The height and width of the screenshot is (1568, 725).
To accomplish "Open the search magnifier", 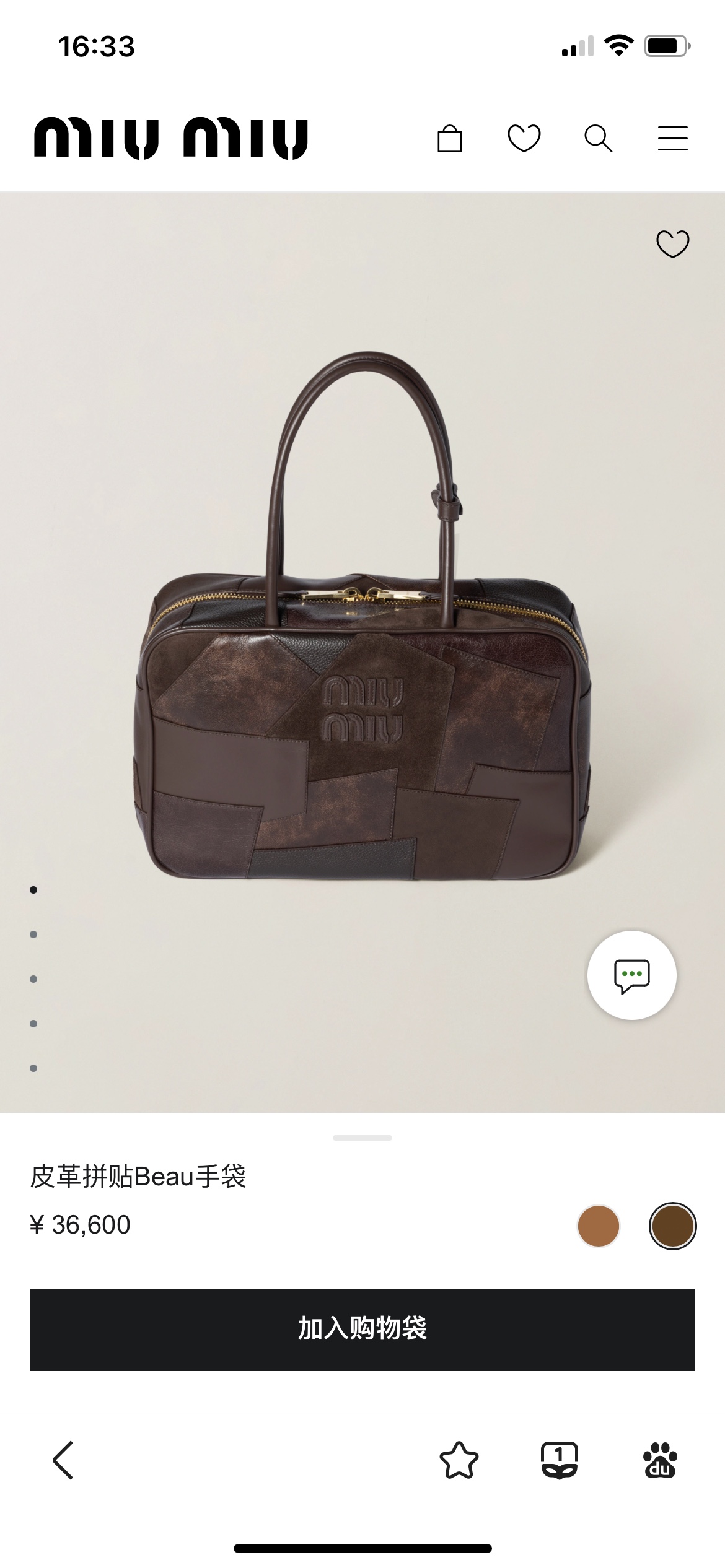I will (x=598, y=138).
